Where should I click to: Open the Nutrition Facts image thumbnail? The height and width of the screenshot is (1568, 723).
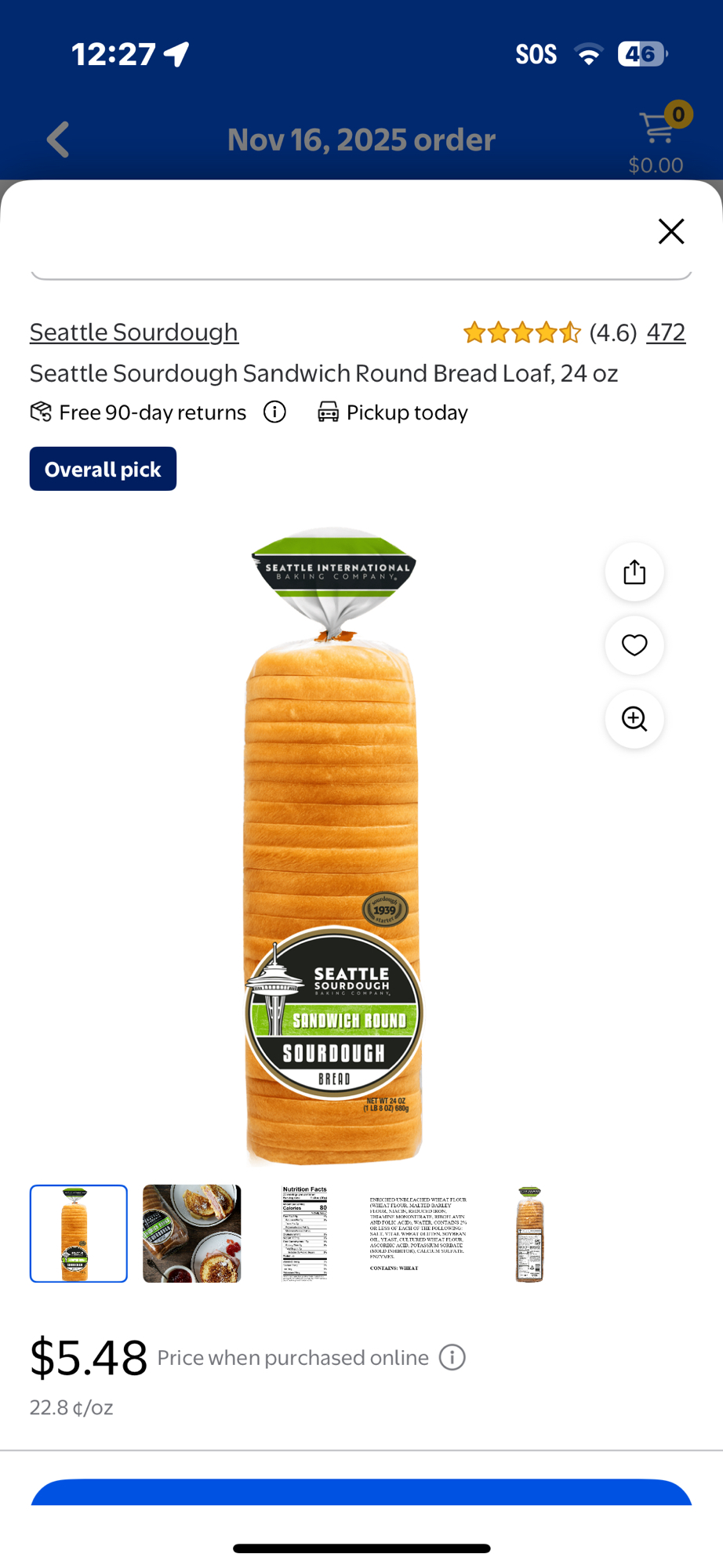pos(304,1233)
